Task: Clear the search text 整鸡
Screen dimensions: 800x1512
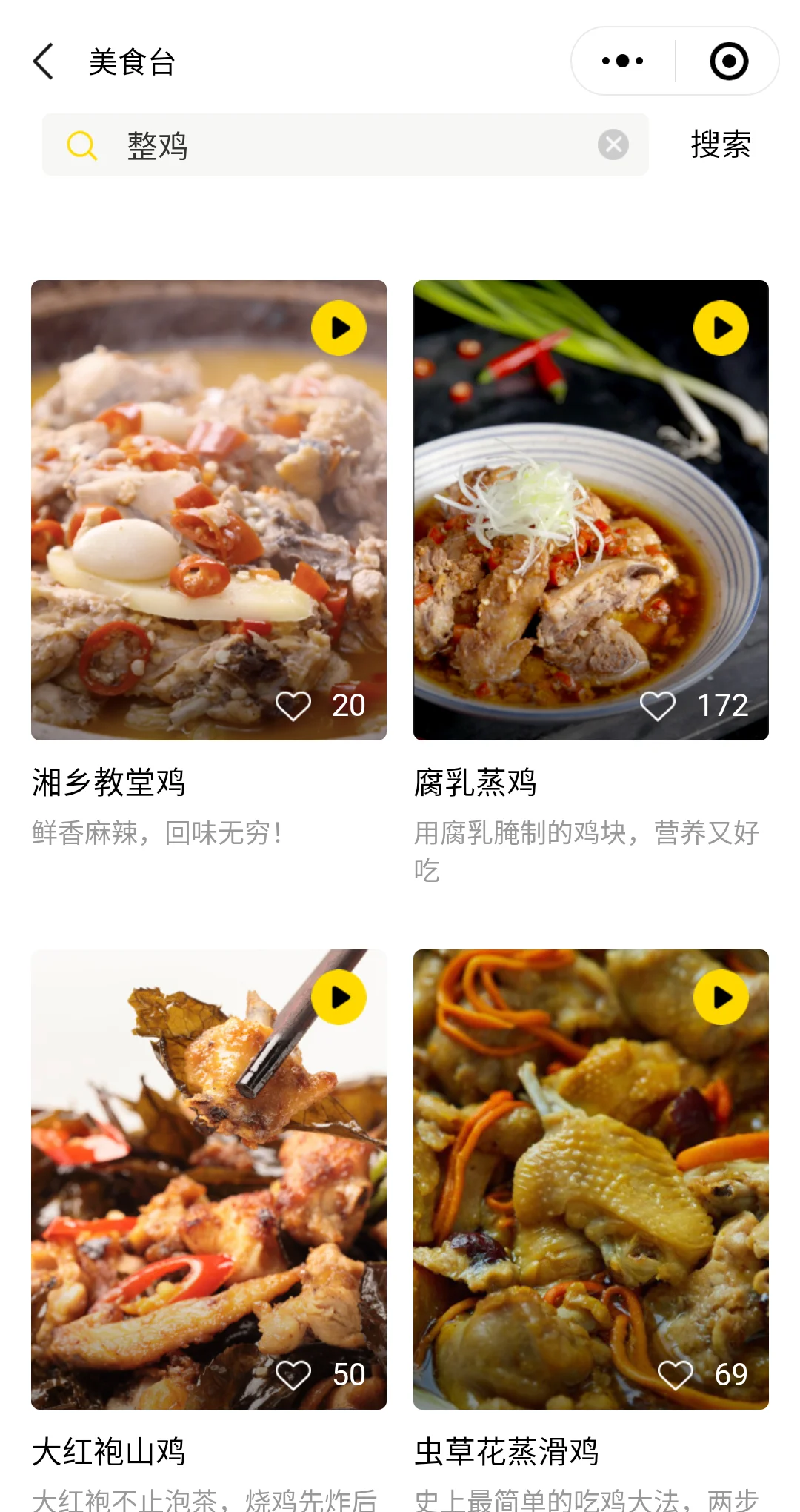Action: 613,145
